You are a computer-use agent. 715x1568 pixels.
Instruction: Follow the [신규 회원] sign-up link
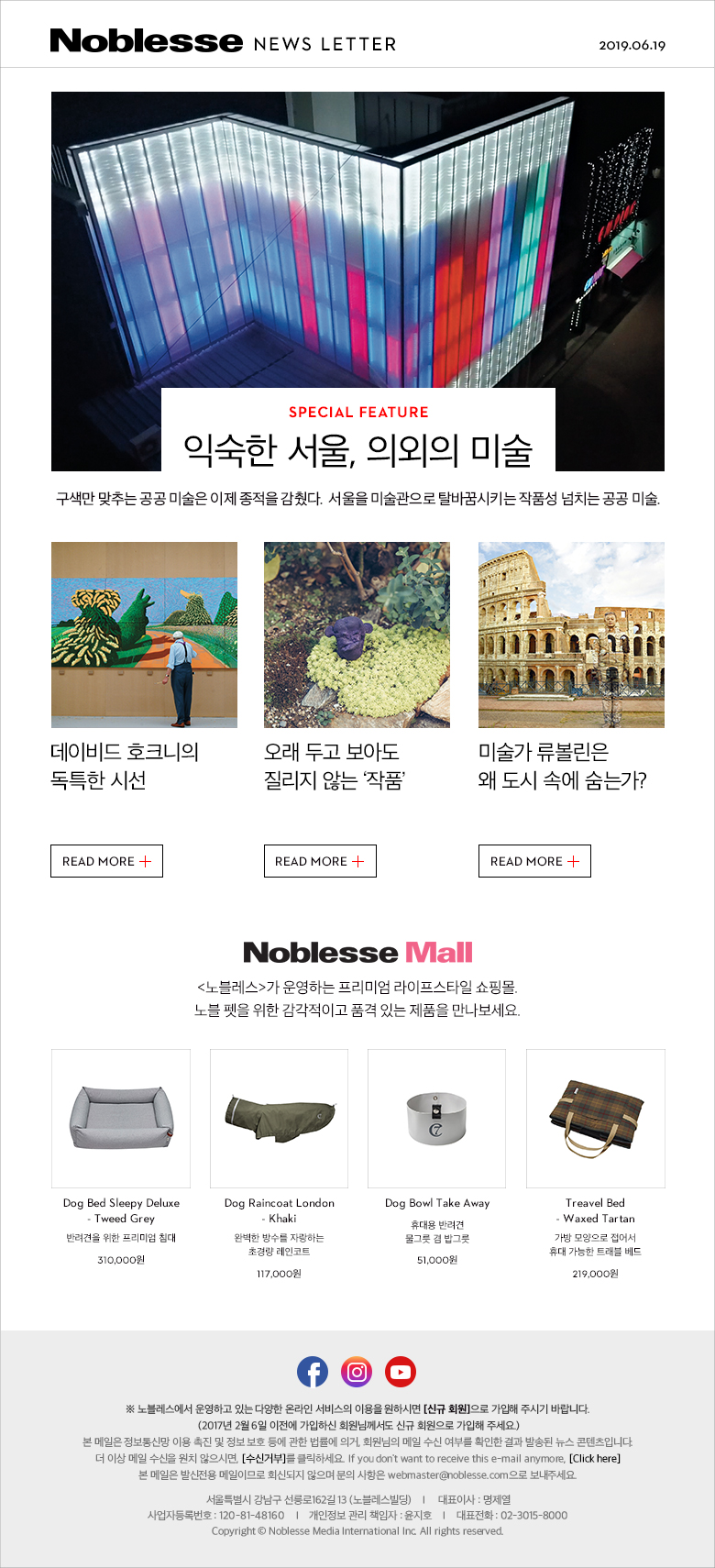click(x=446, y=1408)
